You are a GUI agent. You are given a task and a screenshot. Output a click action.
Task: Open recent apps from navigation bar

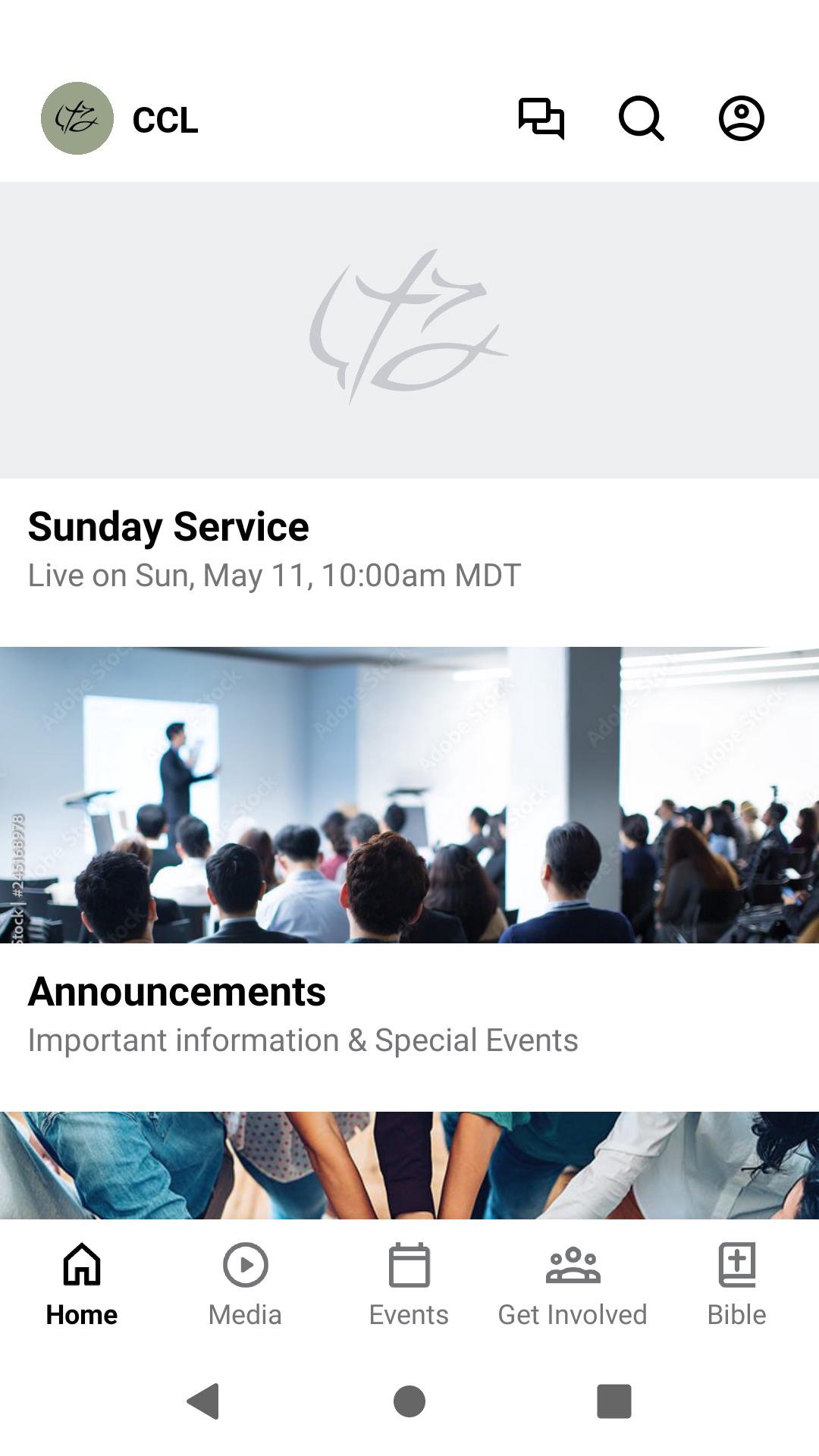click(x=614, y=1401)
